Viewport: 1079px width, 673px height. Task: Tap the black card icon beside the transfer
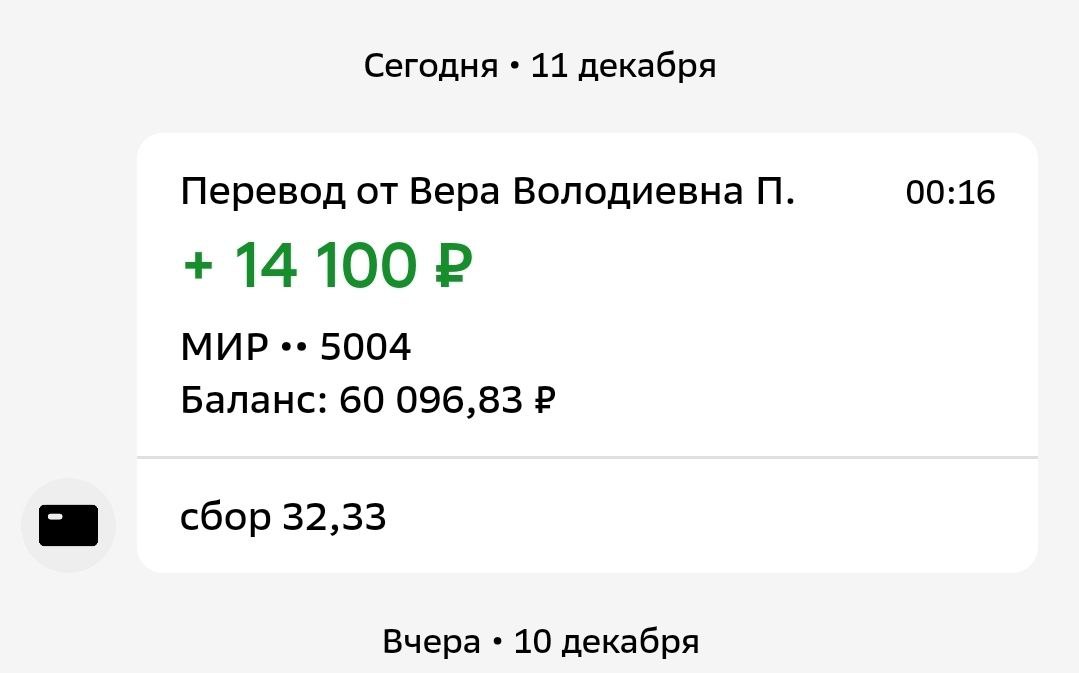tap(68, 525)
